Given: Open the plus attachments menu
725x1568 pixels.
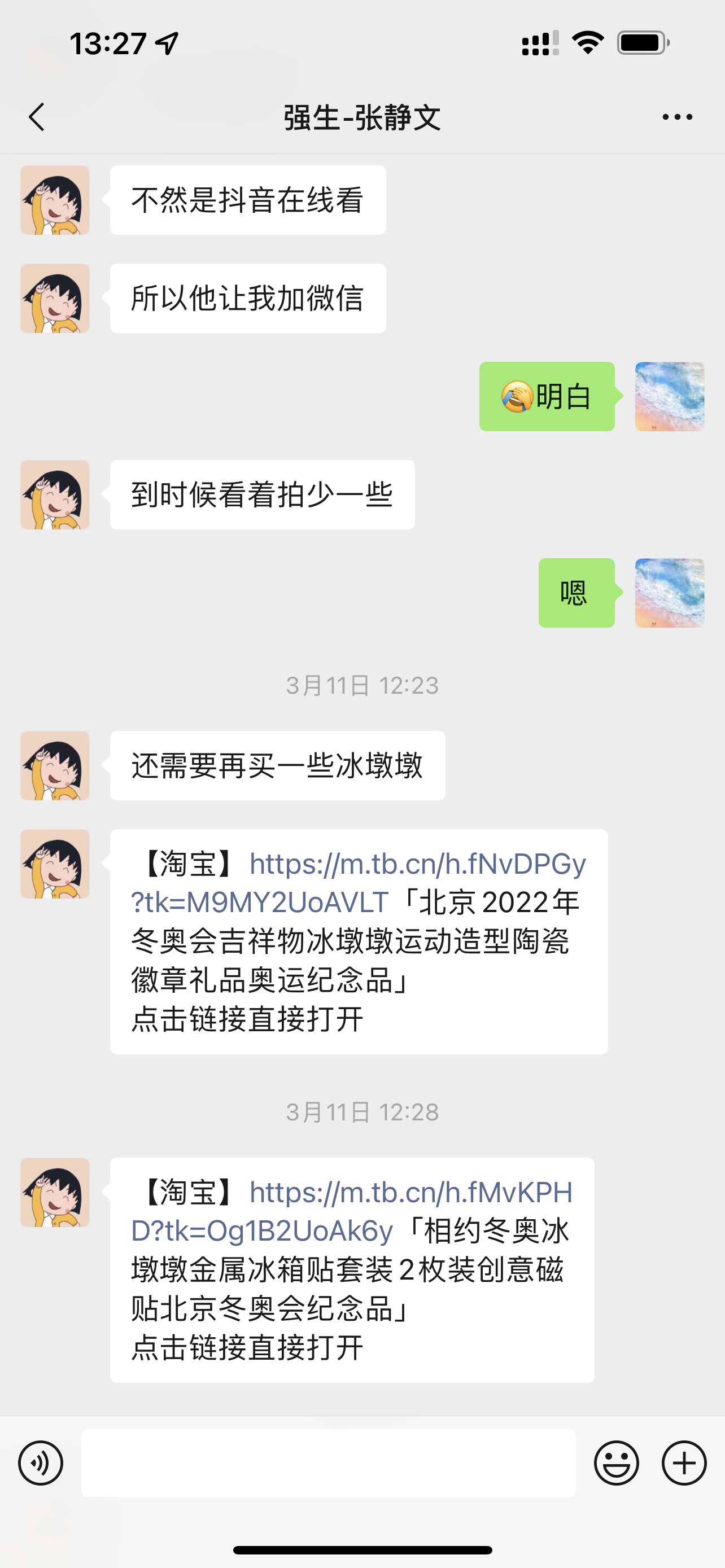Looking at the screenshot, I should click(x=684, y=1462).
